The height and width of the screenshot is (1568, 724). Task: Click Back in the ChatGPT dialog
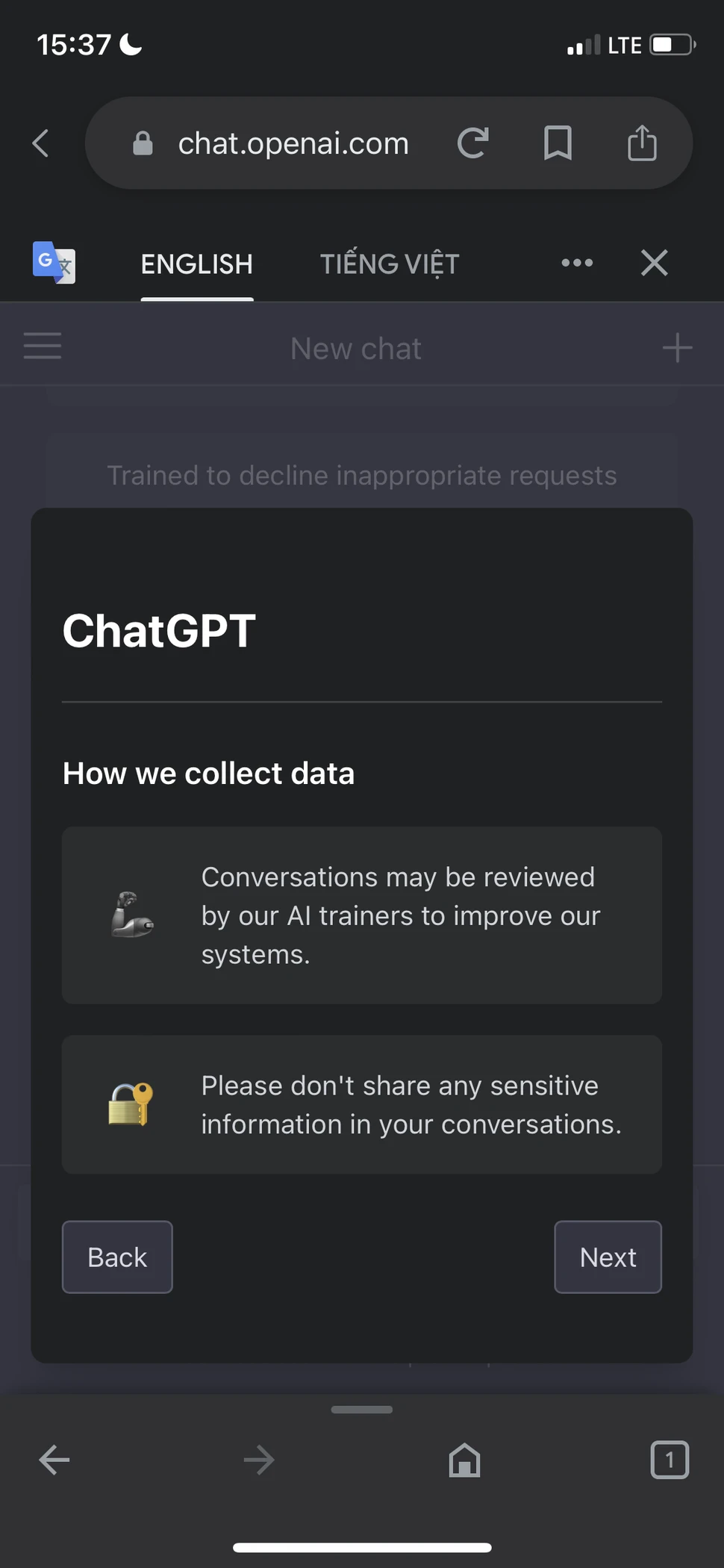[x=116, y=1257]
